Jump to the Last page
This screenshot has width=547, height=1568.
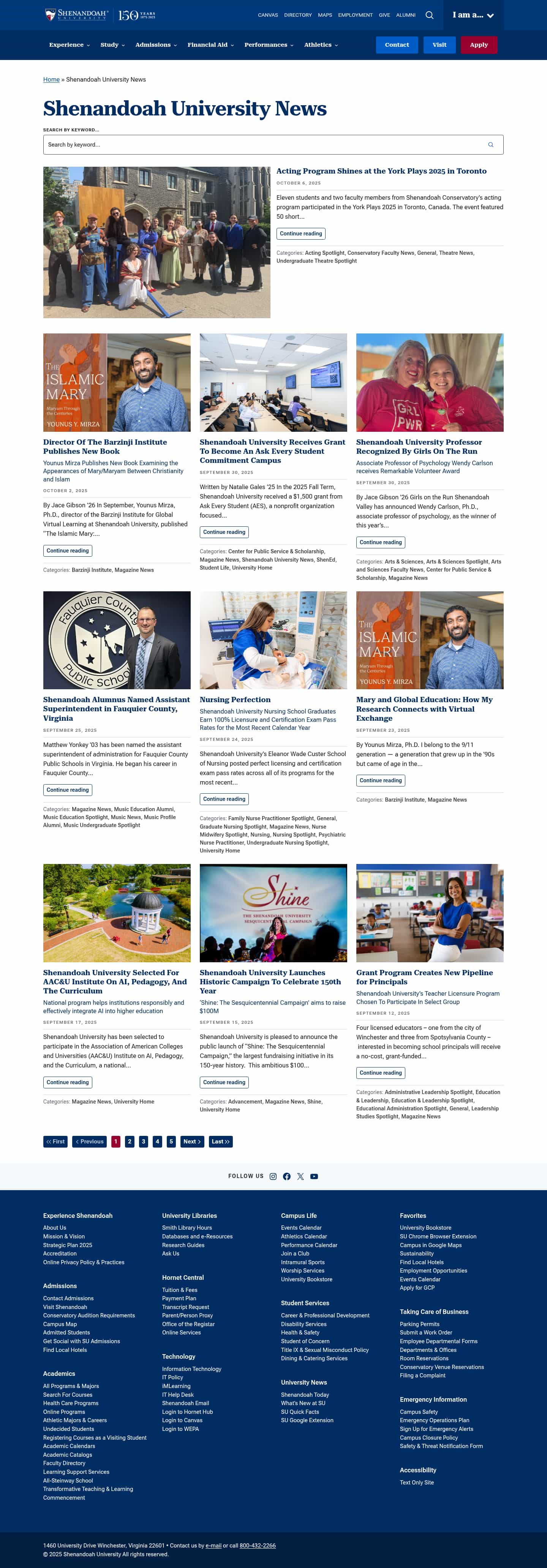[x=220, y=1141]
